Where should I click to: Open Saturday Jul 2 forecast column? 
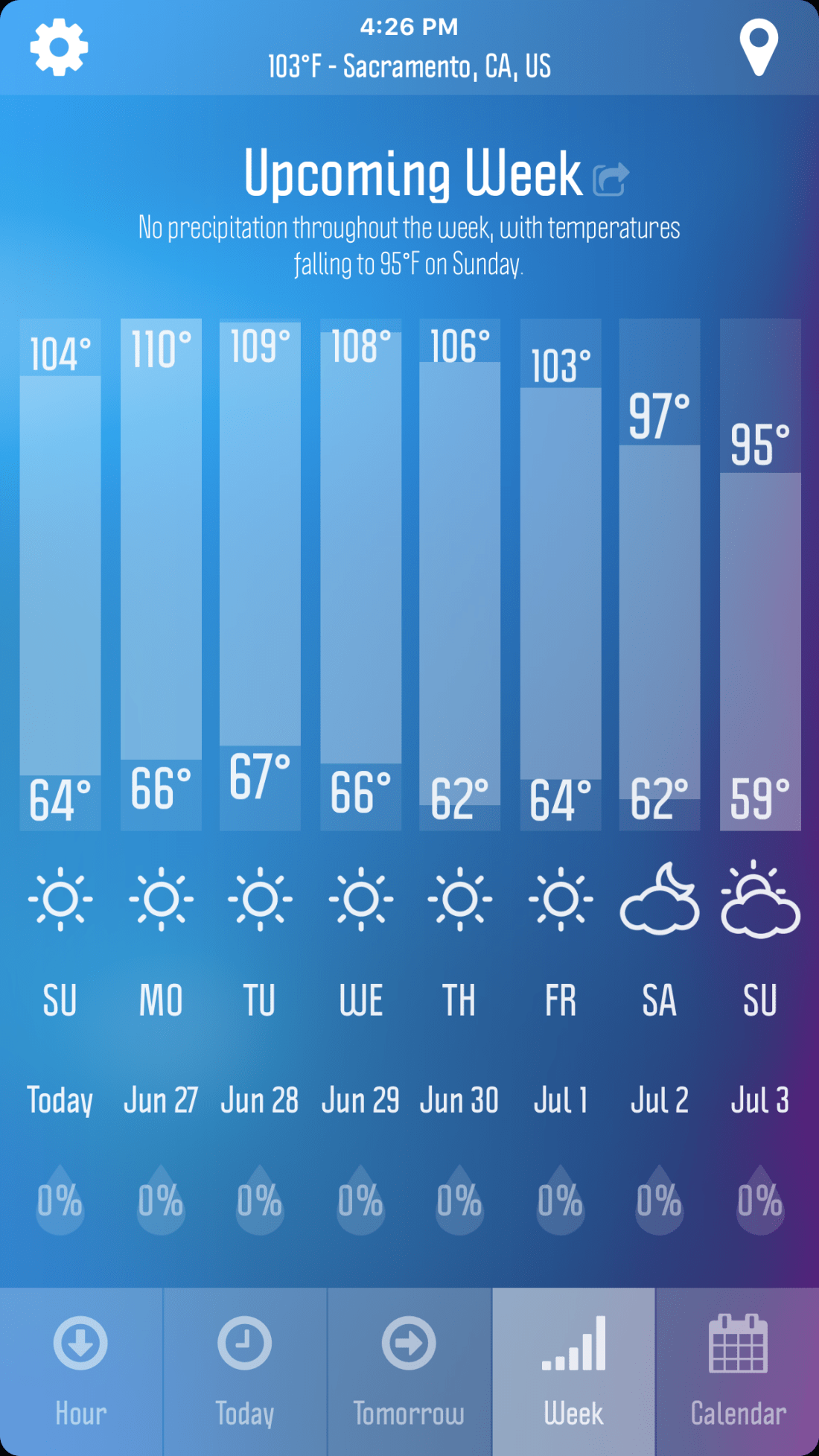660,573
